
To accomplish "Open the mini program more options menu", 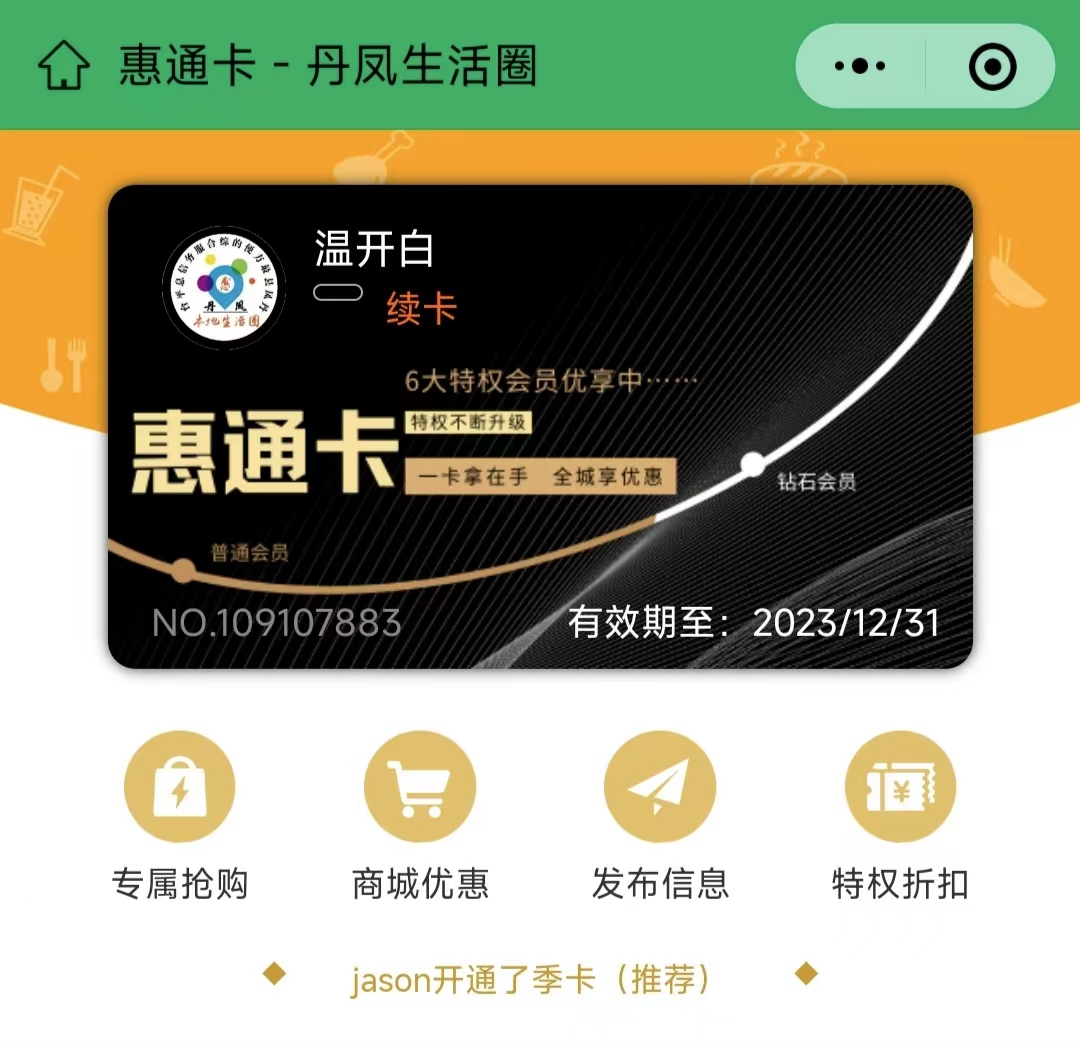I will click(x=860, y=67).
